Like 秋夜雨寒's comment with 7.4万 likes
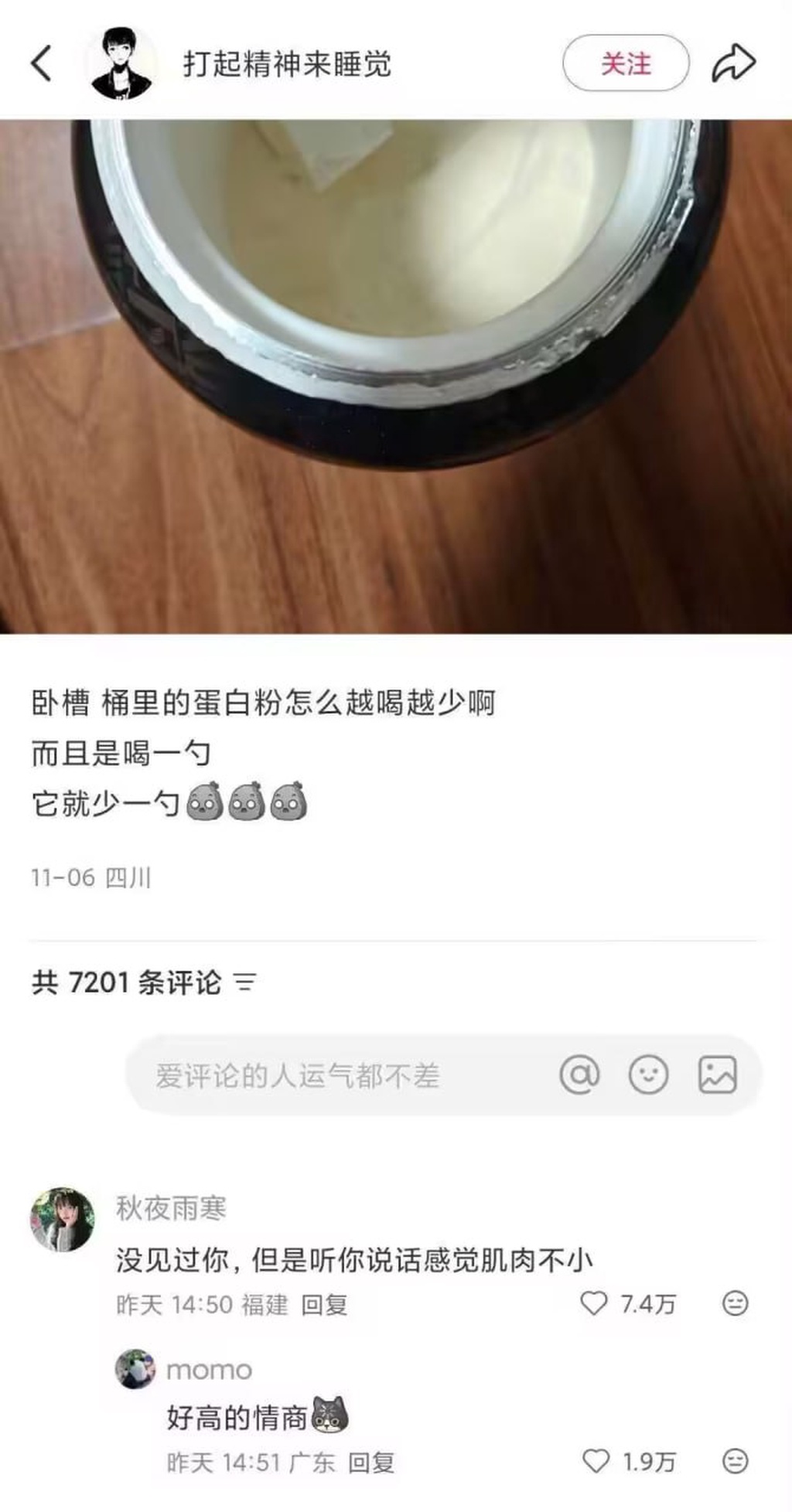Viewport: 792px width, 1512px height. 594,1303
